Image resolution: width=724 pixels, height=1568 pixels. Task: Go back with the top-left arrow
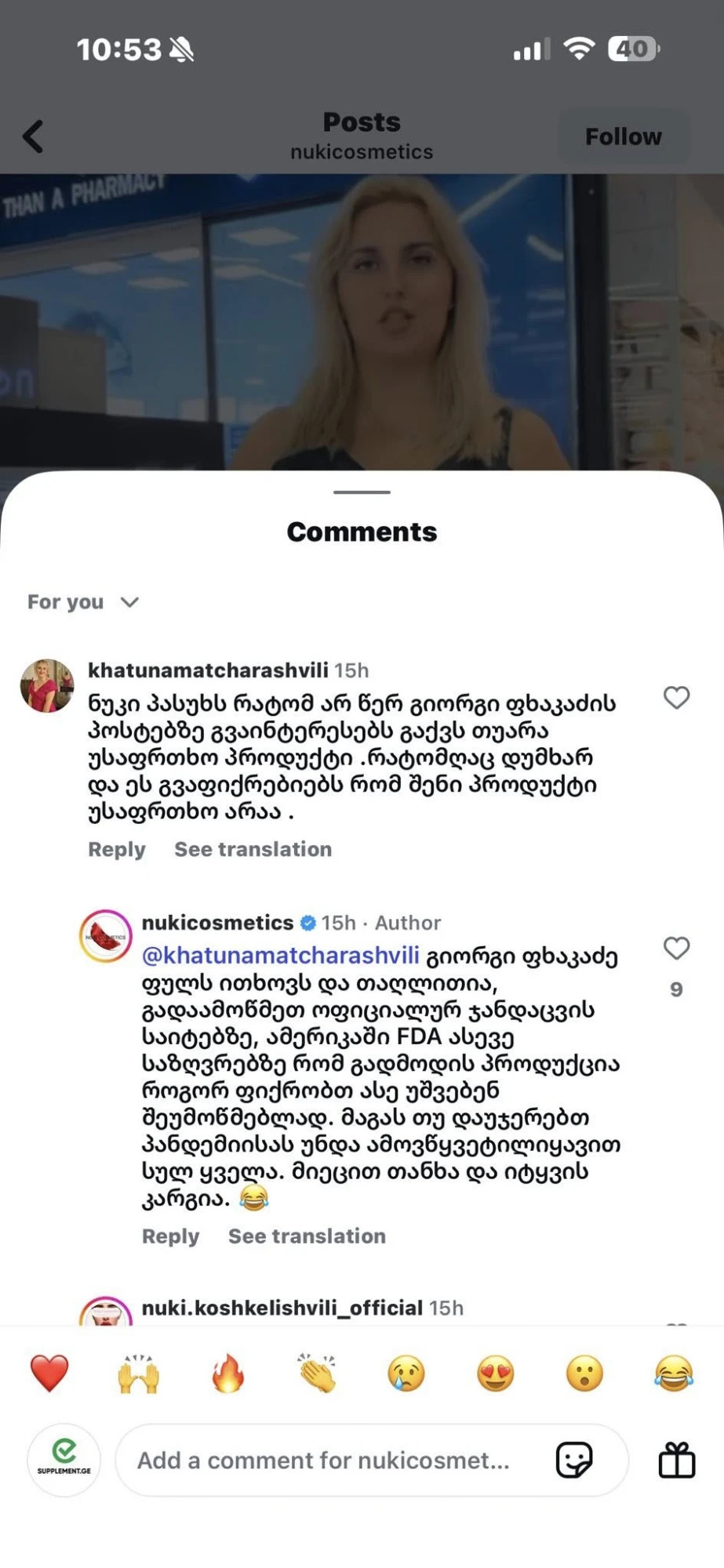point(33,136)
